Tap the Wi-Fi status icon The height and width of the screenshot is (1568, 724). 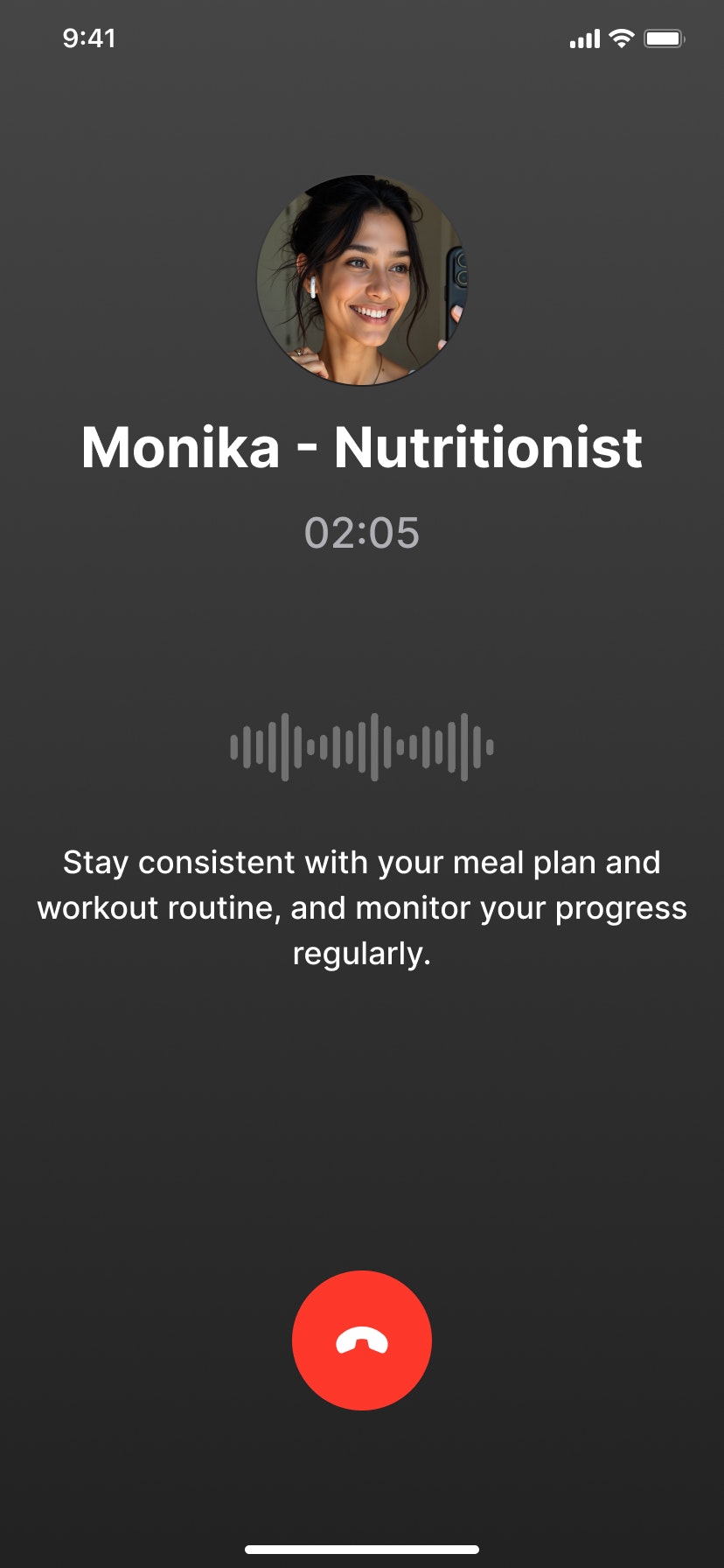[623, 38]
